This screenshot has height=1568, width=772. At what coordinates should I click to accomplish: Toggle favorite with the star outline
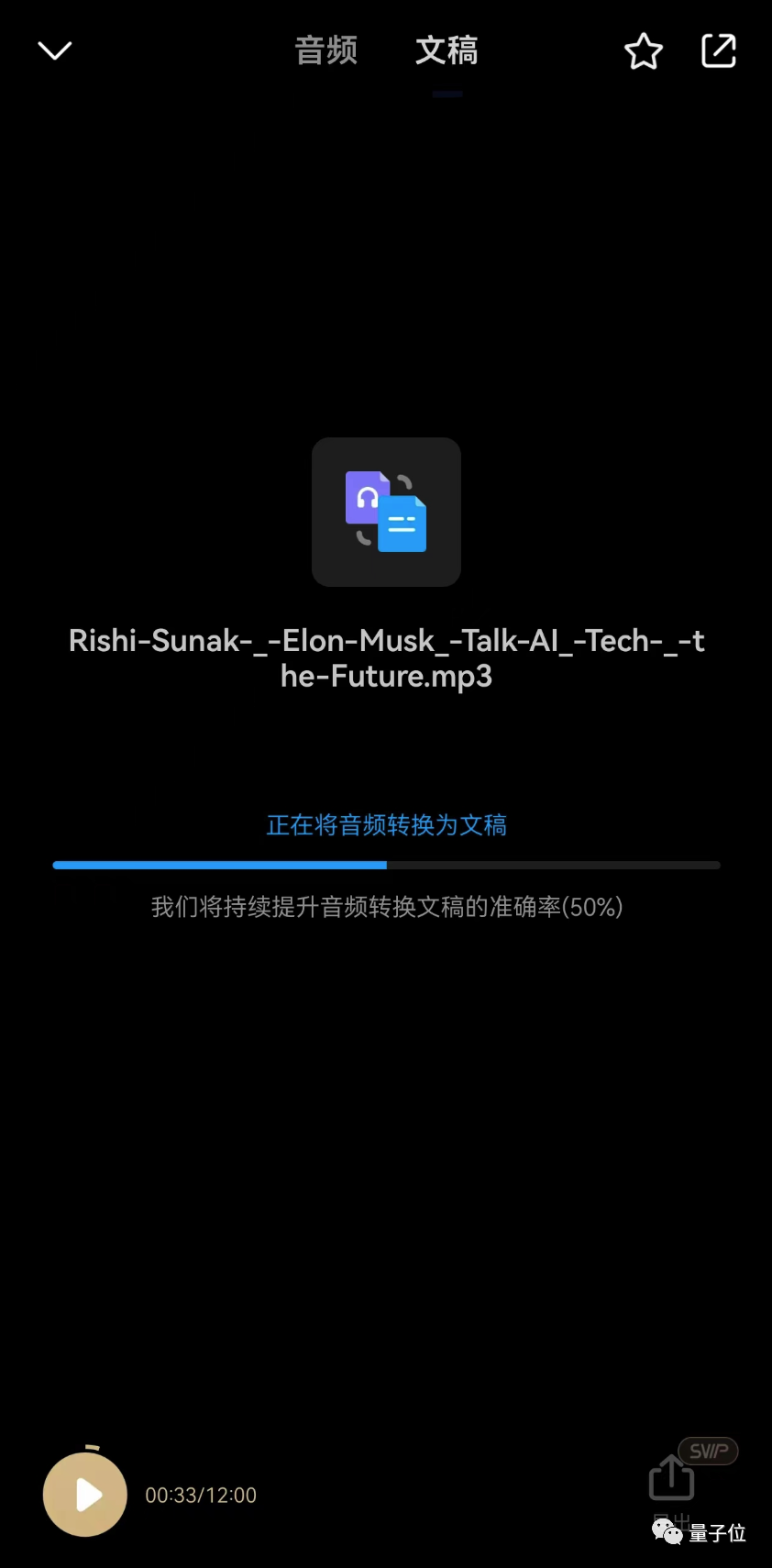pyautogui.click(x=644, y=52)
